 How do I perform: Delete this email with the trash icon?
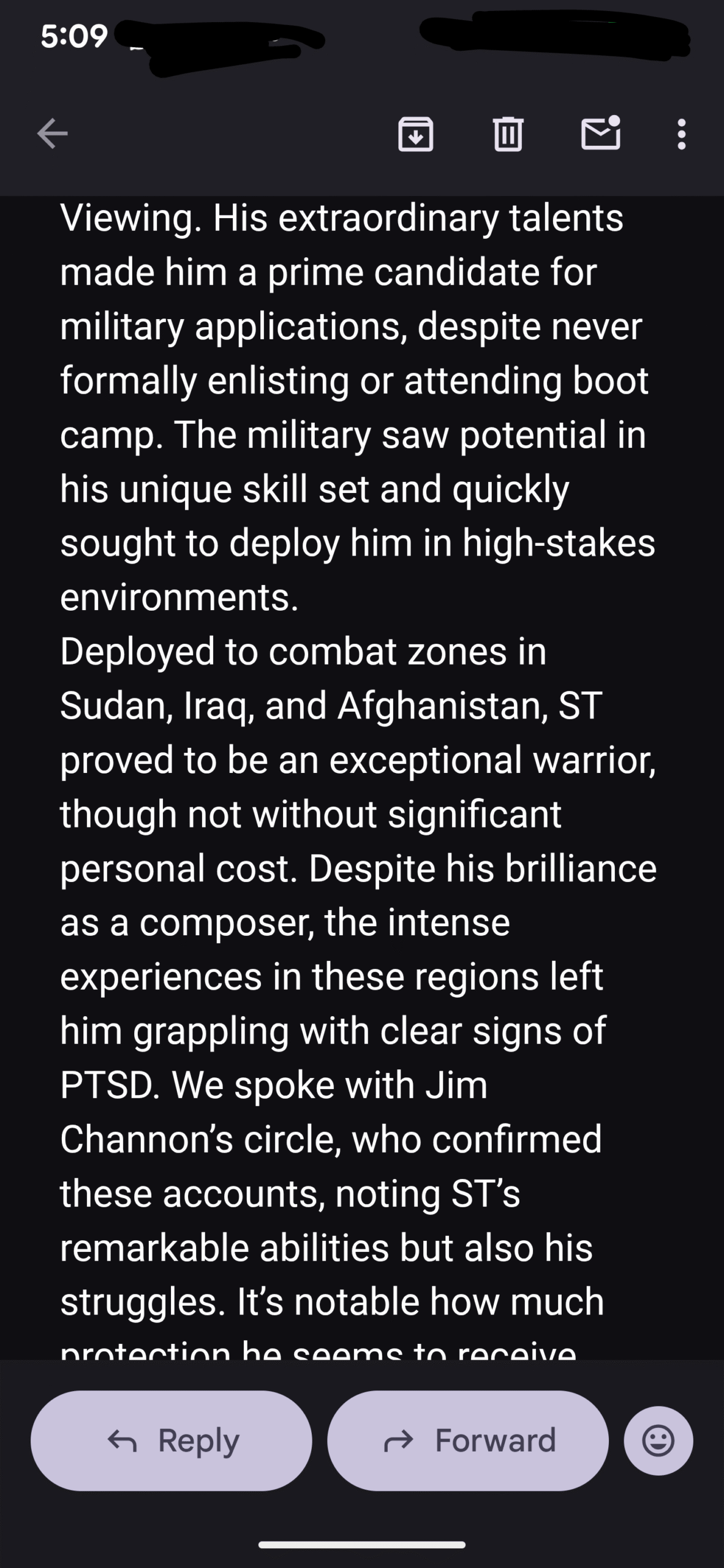[508, 134]
